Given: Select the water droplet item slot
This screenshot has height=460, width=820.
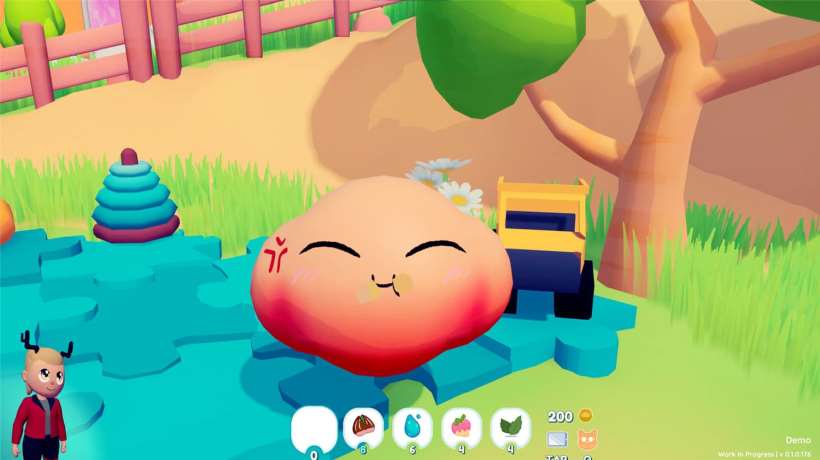Looking at the screenshot, I should point(412,428).
